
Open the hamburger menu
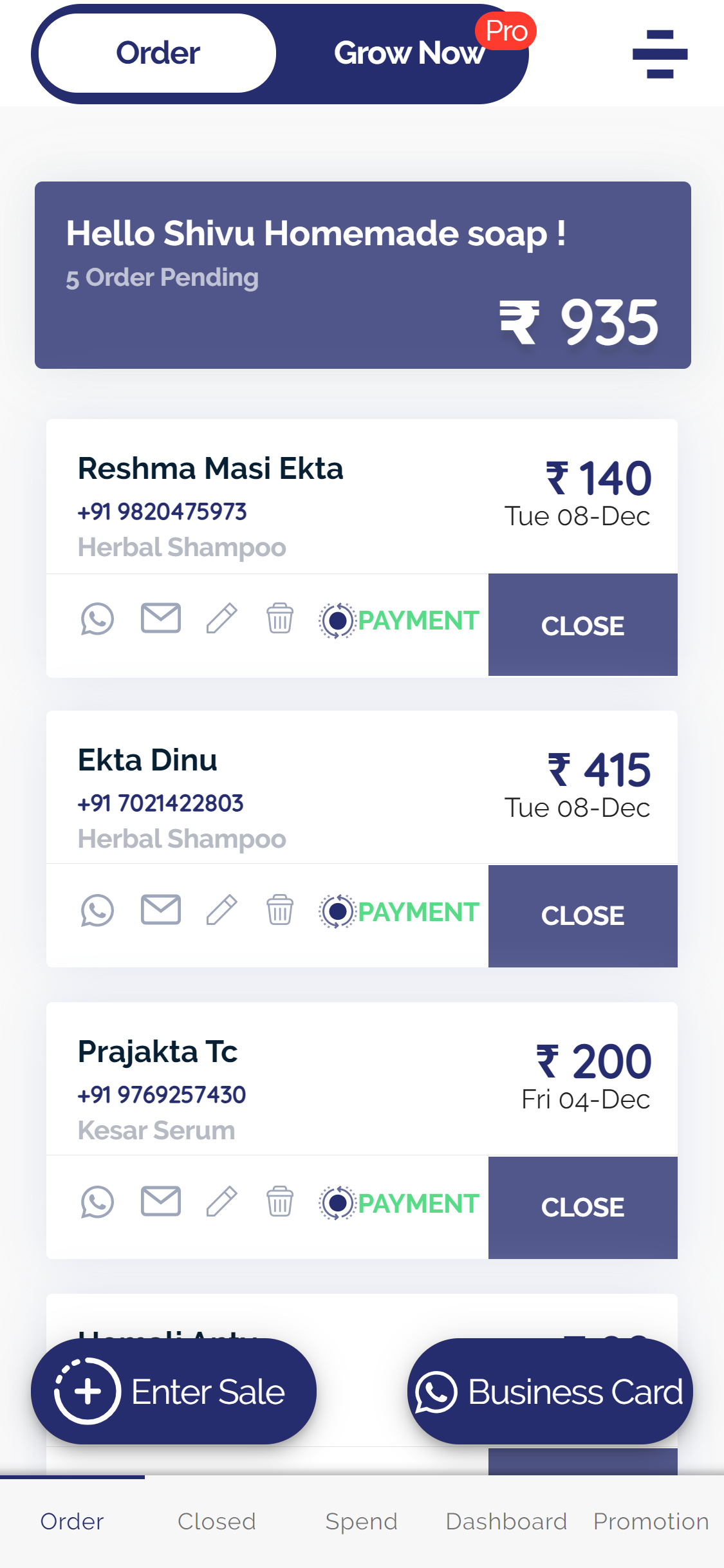660,54
